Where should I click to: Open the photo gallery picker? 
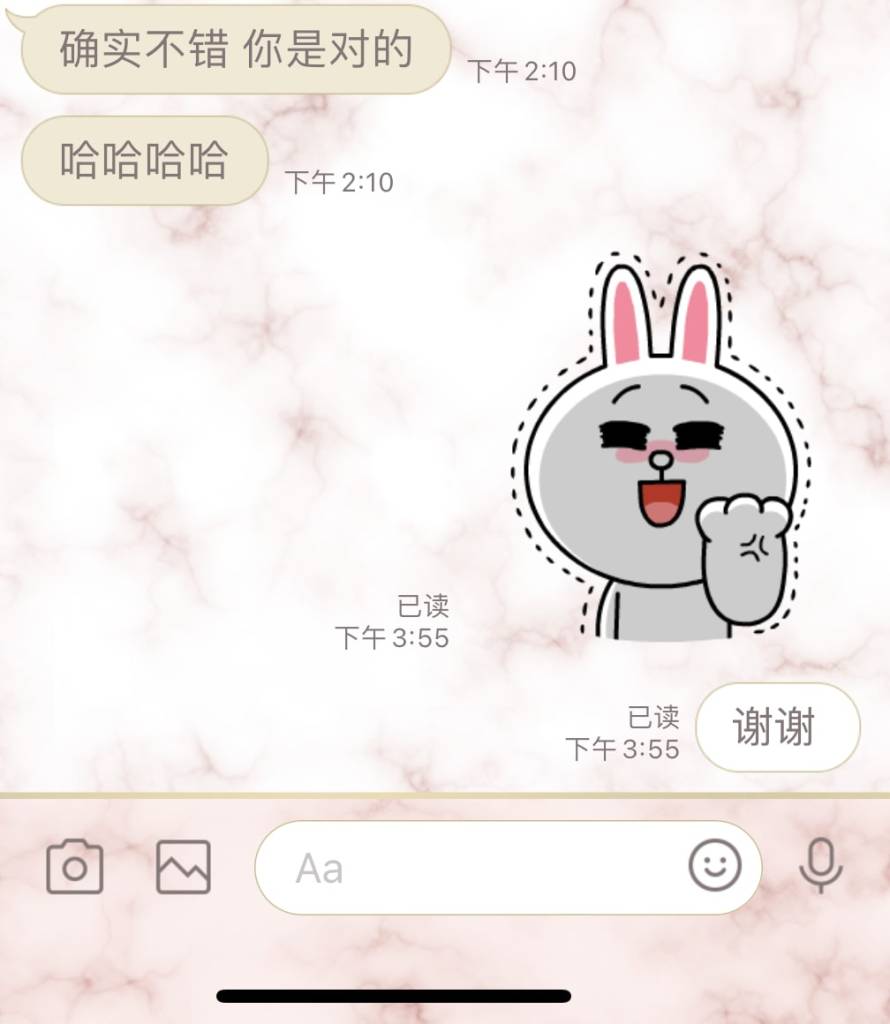[183, 867]
